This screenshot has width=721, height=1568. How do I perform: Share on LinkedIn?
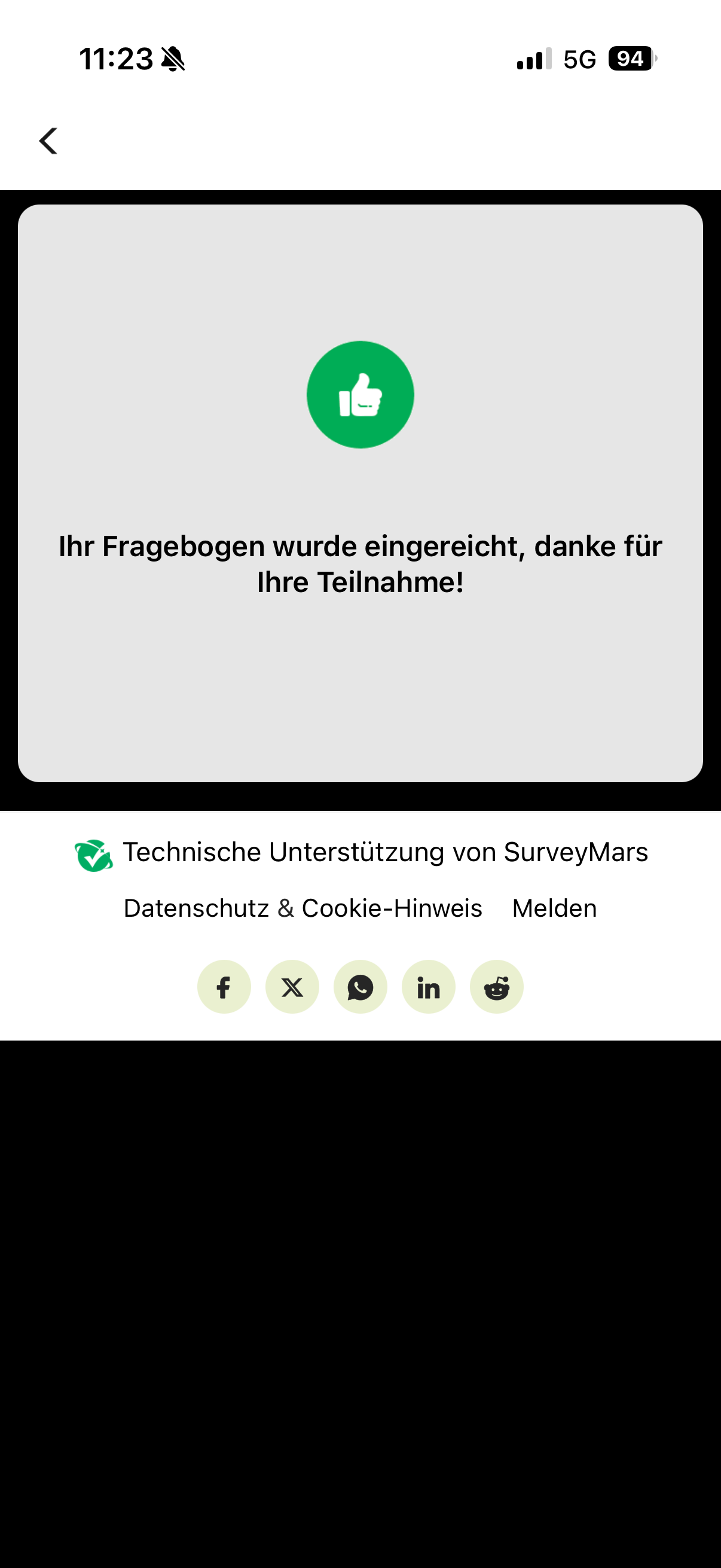428,987
